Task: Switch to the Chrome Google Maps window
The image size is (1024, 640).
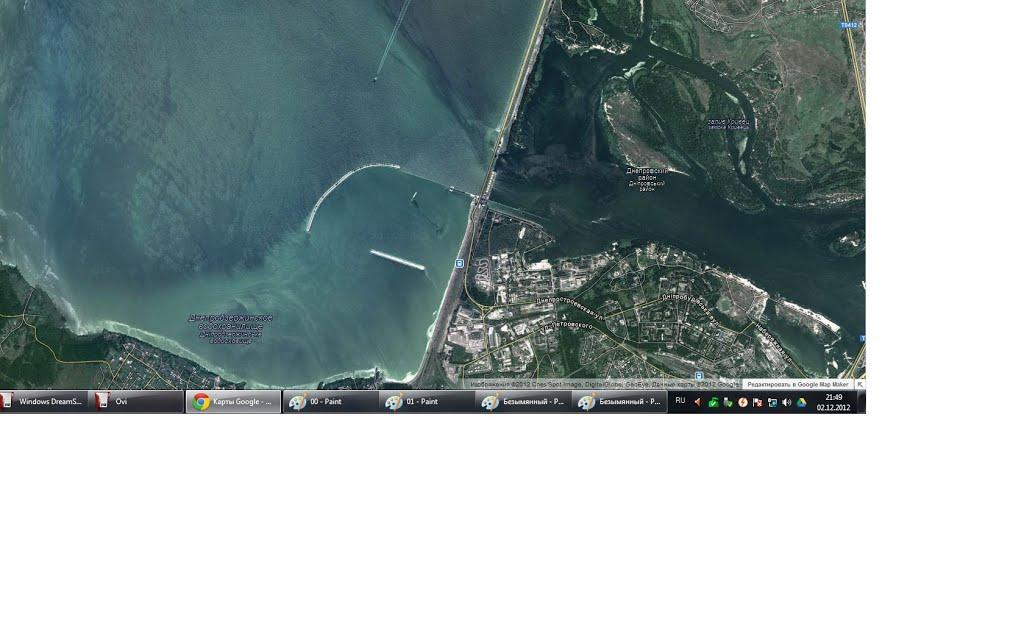Action: click(x=233, y=402)
